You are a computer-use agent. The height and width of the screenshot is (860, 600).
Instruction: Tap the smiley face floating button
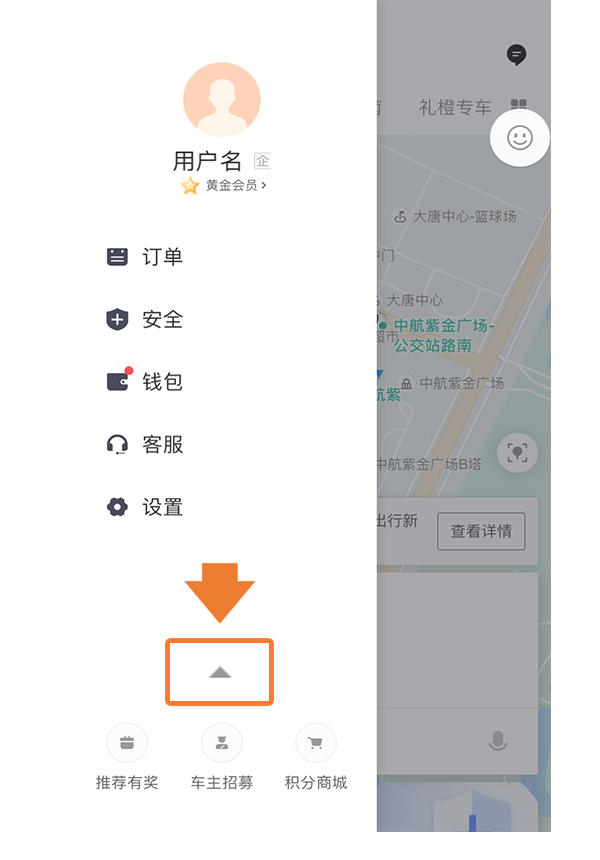coord(520,138)
